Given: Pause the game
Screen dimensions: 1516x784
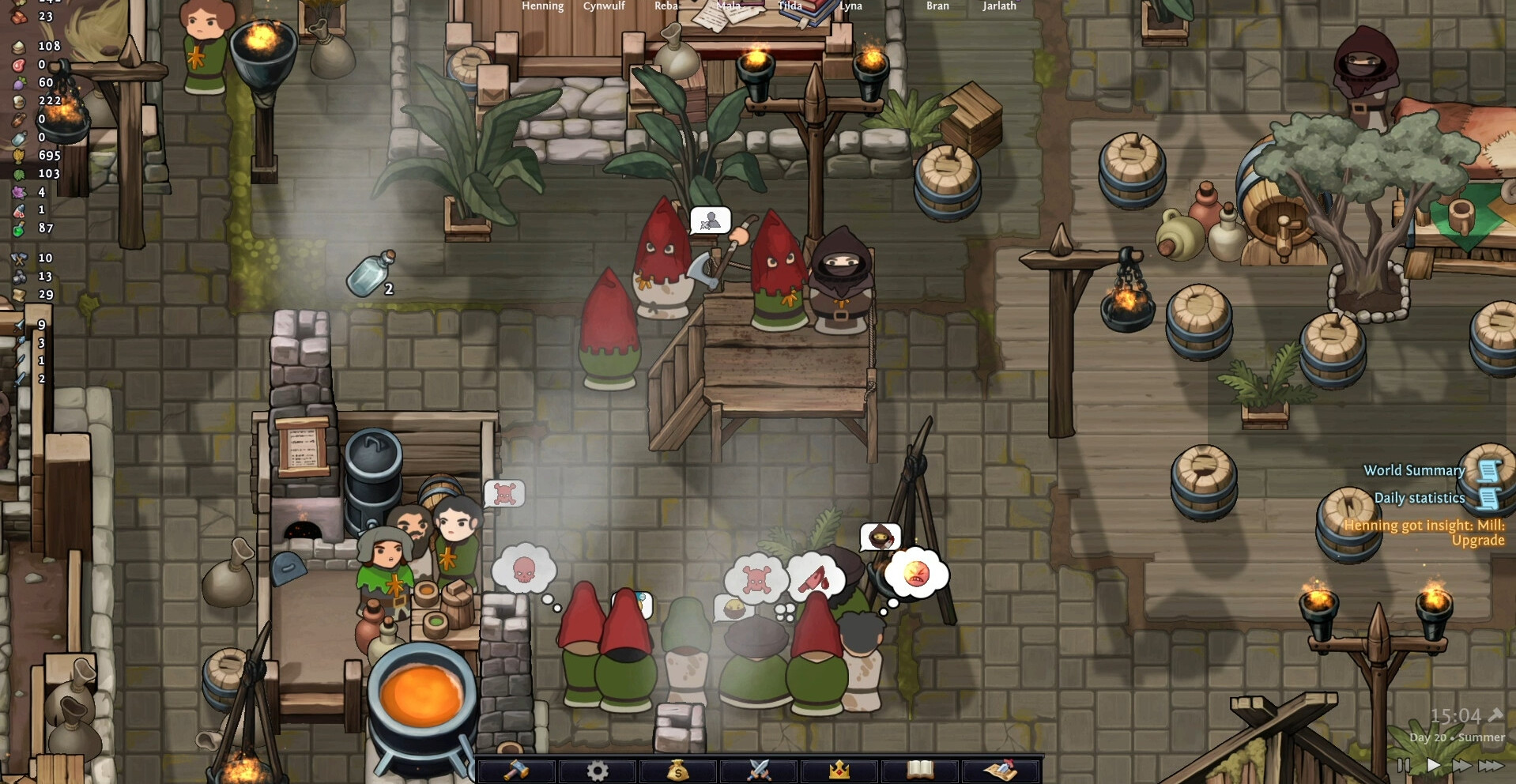Looking at the screenshot, I should coord(1403,765).
